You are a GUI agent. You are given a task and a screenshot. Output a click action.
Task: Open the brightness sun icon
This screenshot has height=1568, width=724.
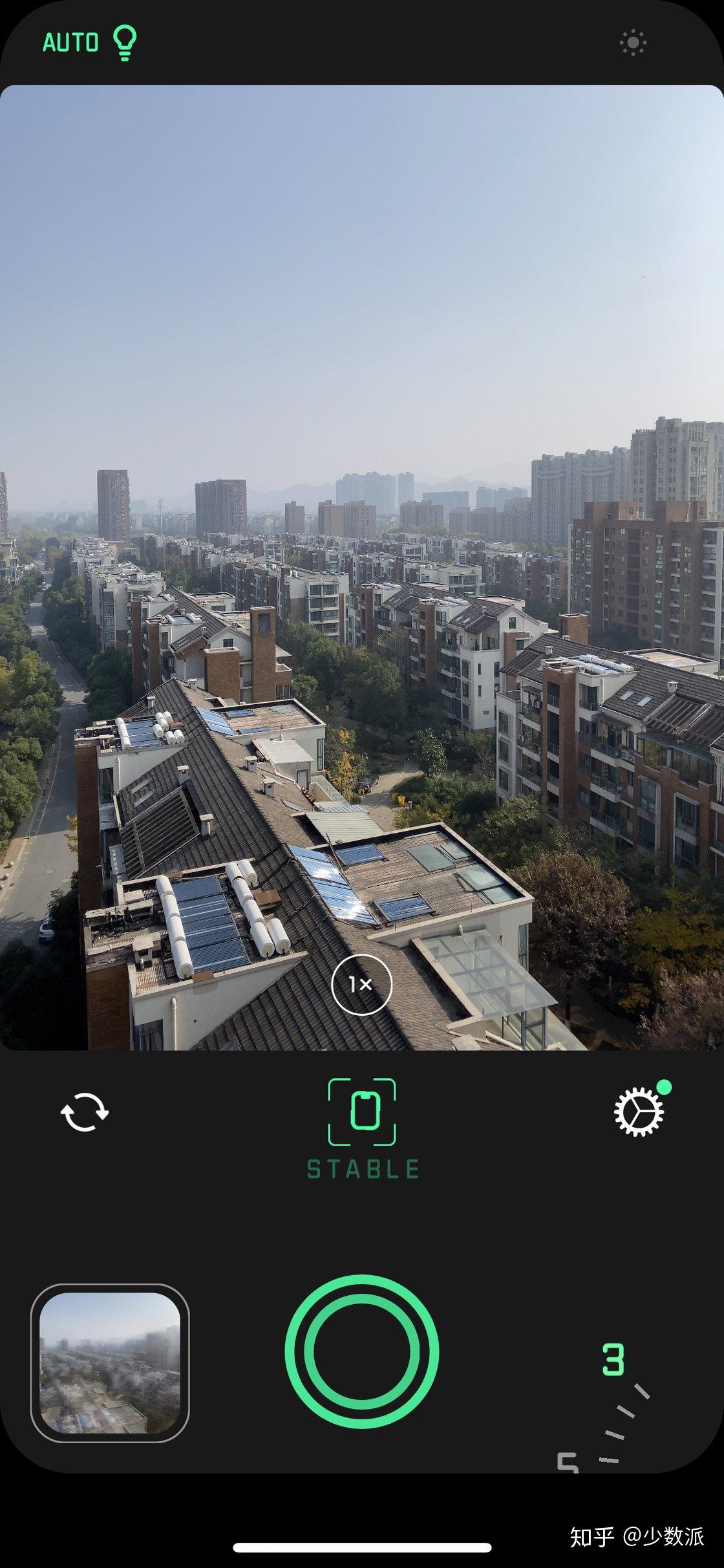click(x=632, y=43)
